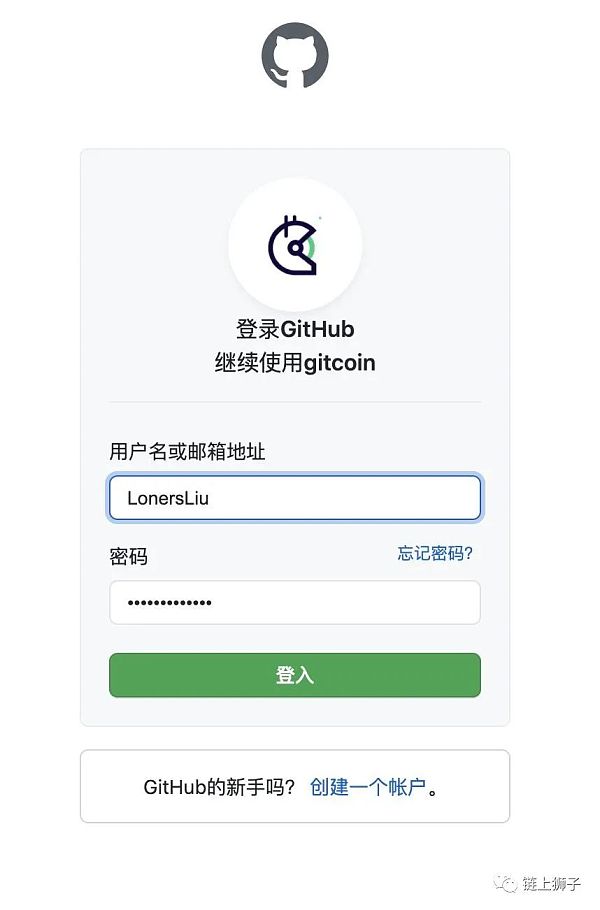Open the 创建一个帐户 link
This screenshot has width=600, height=910.
pyautogui.click(x=367, y=787)
